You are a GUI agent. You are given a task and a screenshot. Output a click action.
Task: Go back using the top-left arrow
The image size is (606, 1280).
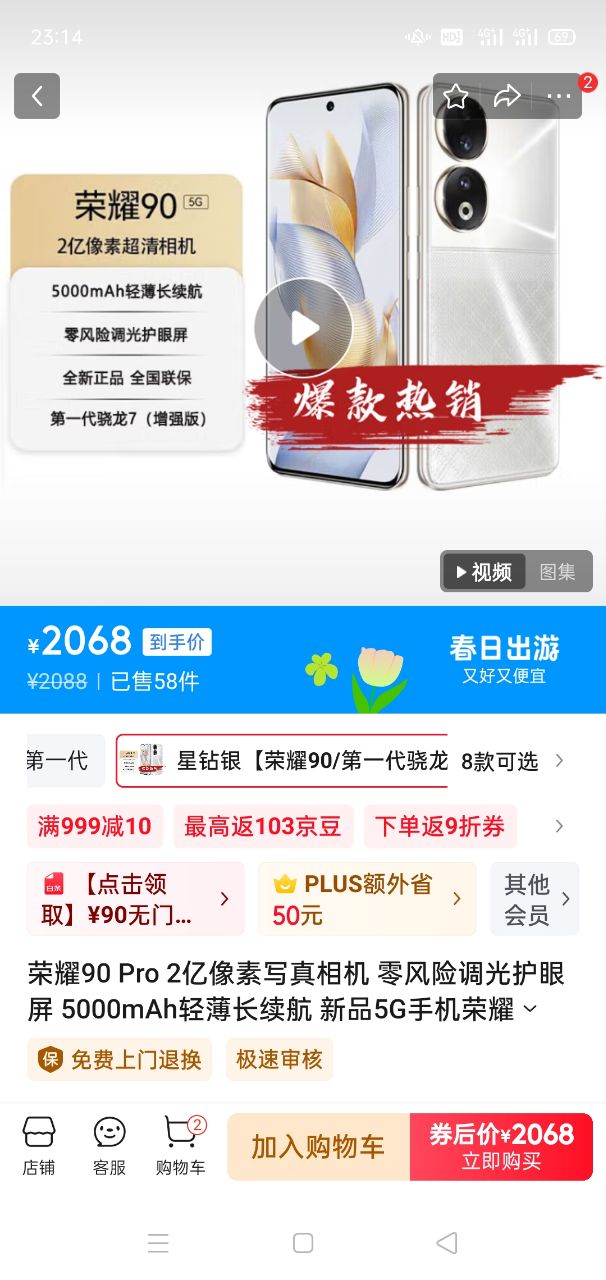pyautogui.click(x=37, y=96)
